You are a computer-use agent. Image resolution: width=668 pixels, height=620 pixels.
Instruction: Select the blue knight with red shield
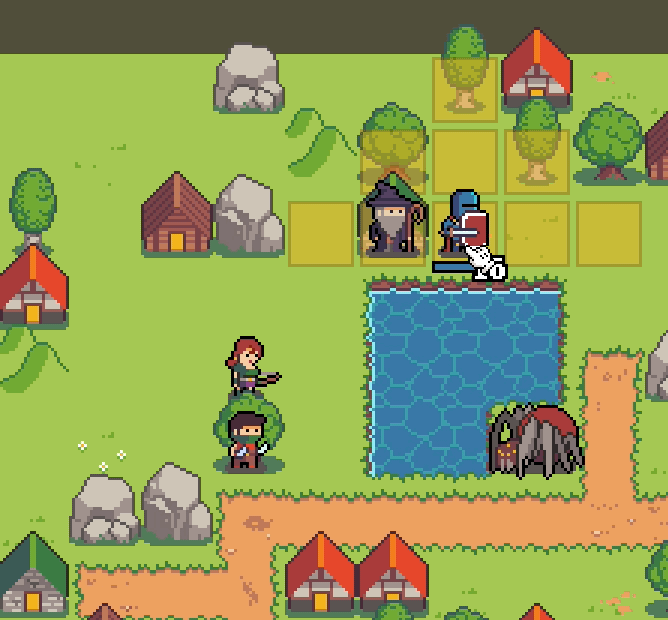[x=464, y=225]
